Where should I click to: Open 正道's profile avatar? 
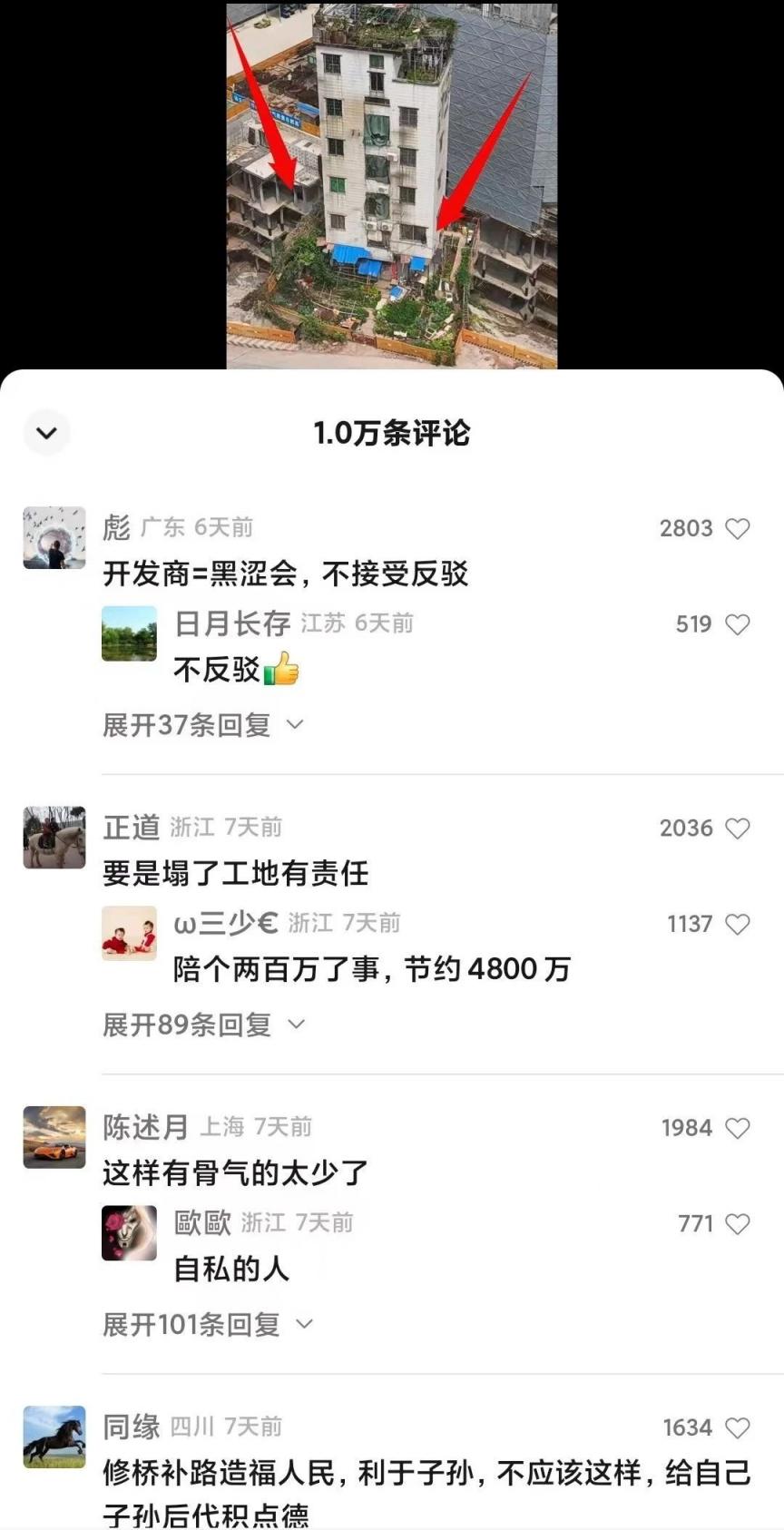click(54, 838)
